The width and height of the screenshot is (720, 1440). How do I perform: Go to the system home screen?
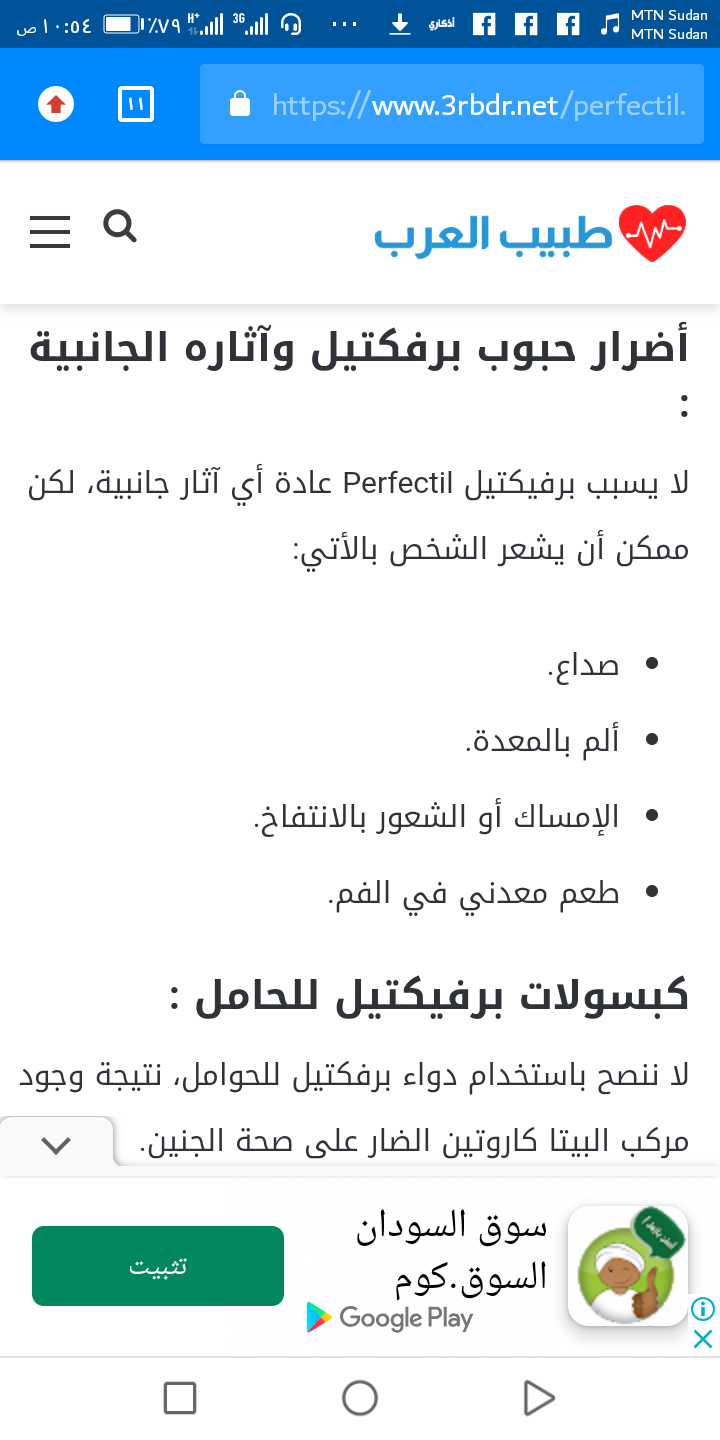click(x=360, y=1398)
